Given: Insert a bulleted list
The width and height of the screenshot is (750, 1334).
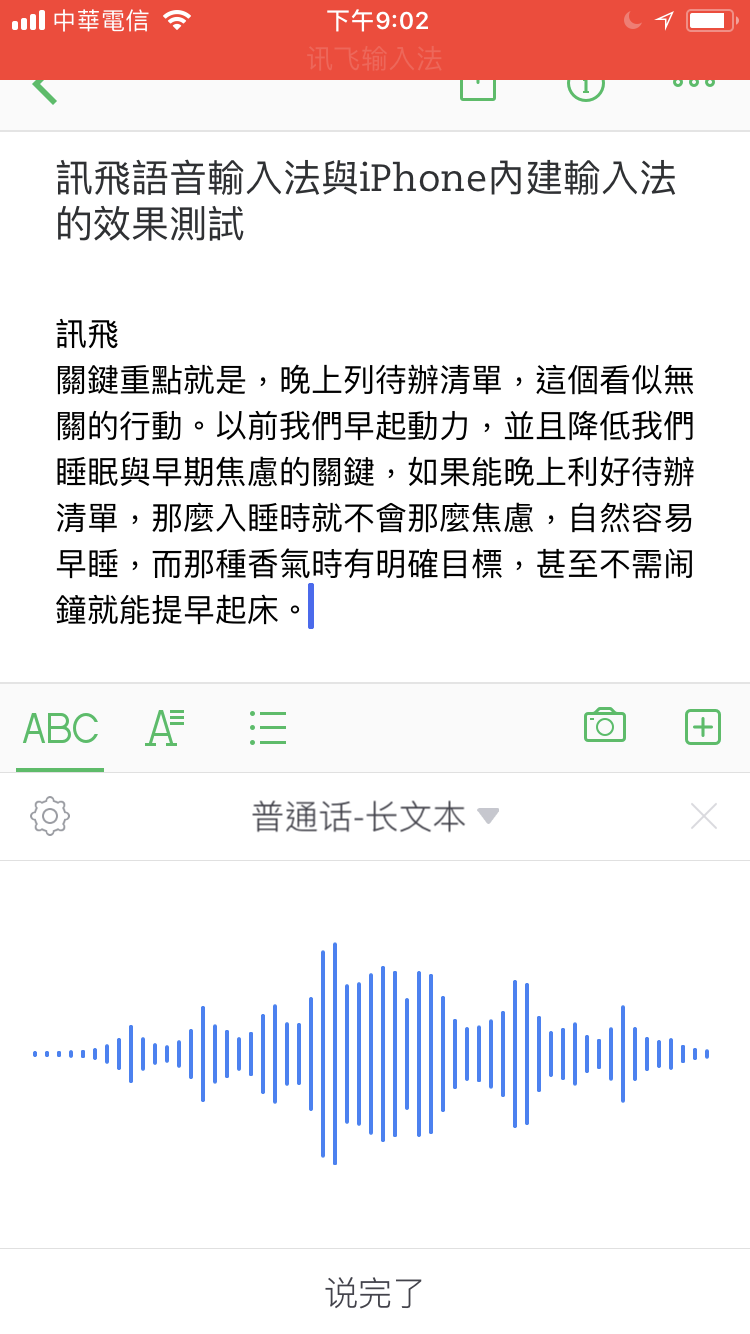Looking at the screenshot, I should (x=268, y=728).
